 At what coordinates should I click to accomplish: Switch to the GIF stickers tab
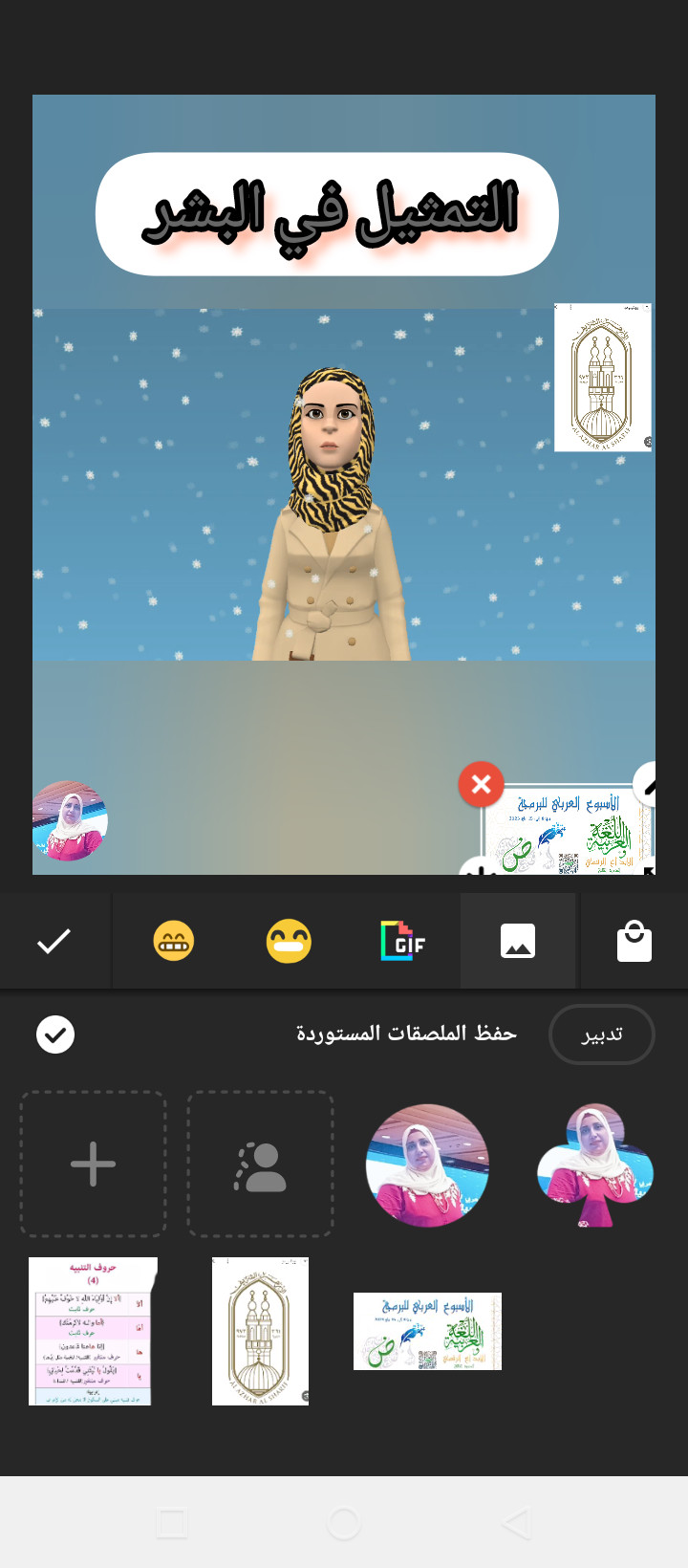(403, 942)
